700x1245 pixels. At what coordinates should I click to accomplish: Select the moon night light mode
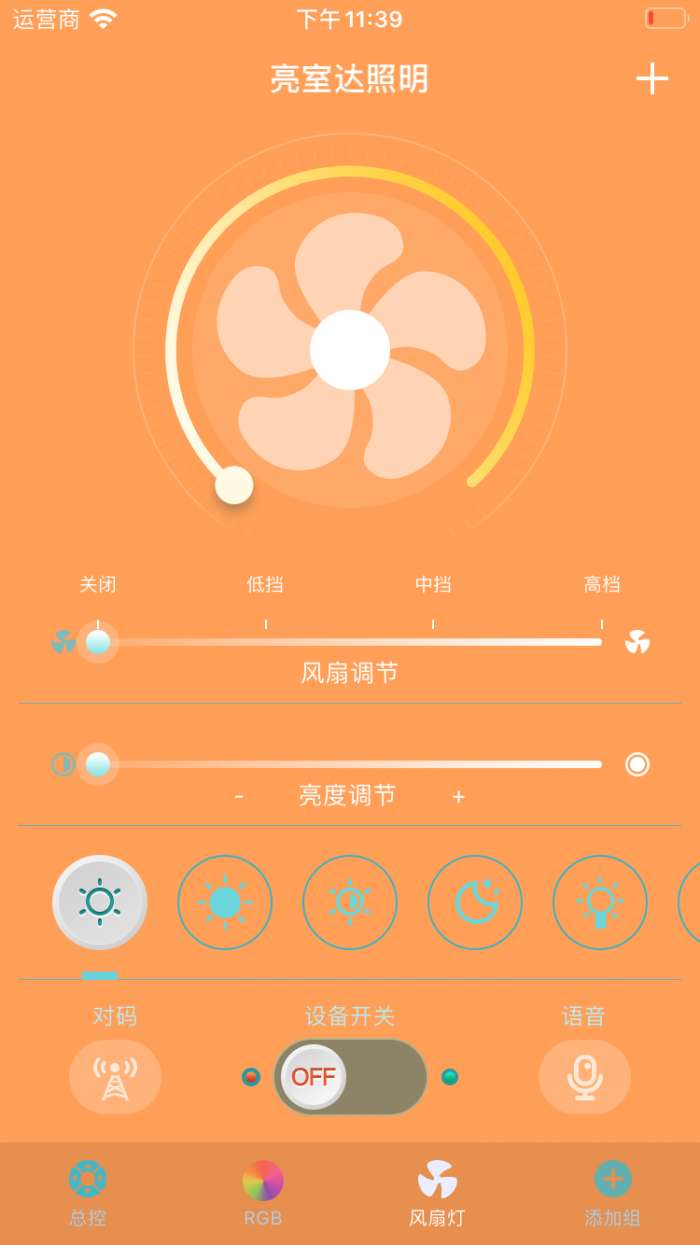[x=475, y=902]
